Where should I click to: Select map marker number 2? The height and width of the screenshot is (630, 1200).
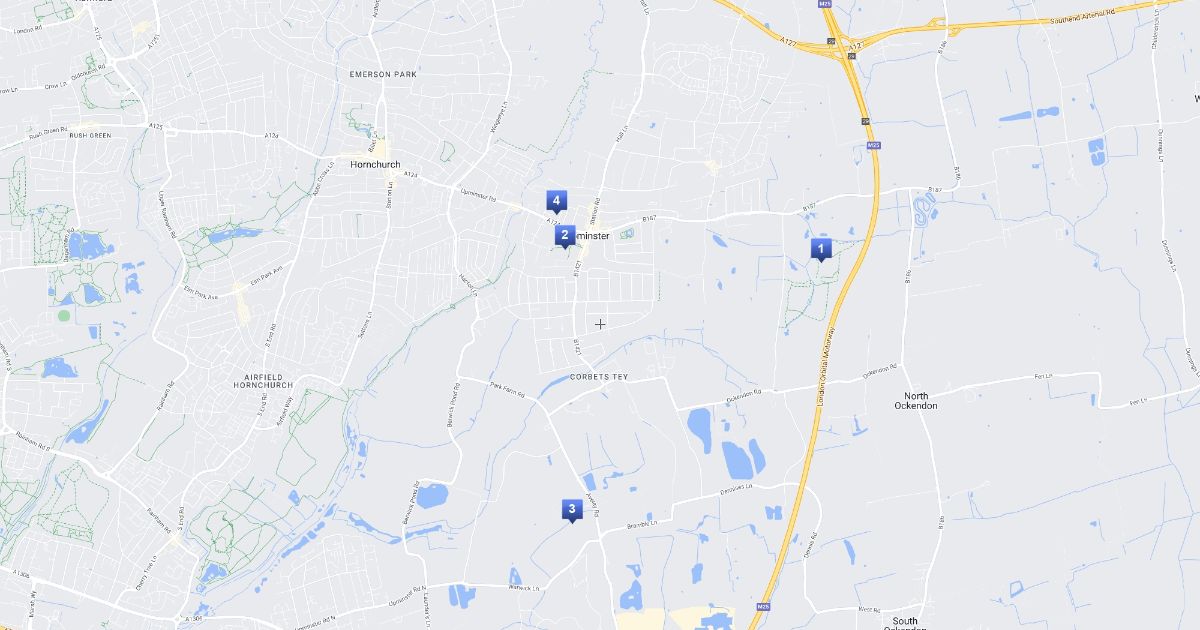click(564, 236)
